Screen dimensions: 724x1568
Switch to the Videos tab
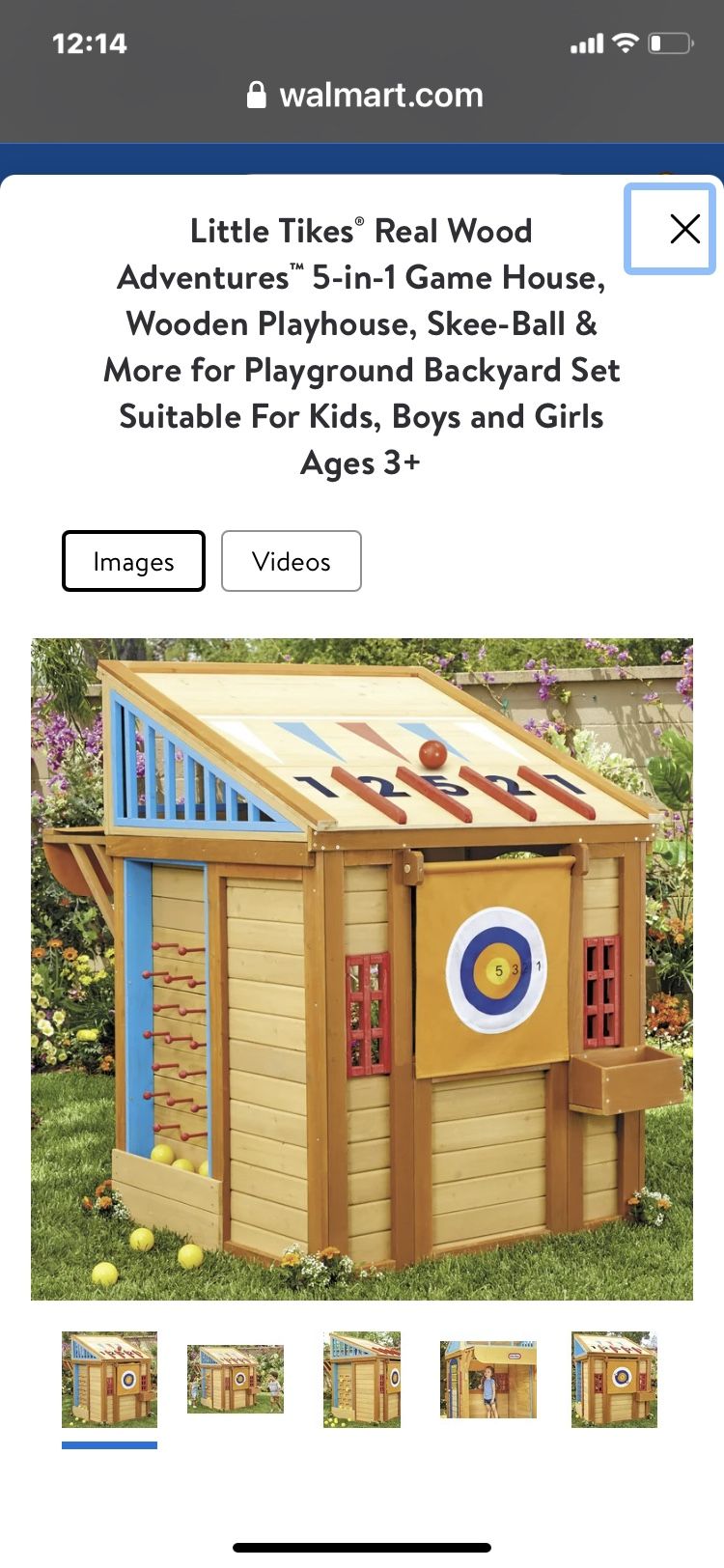[291, 561]
